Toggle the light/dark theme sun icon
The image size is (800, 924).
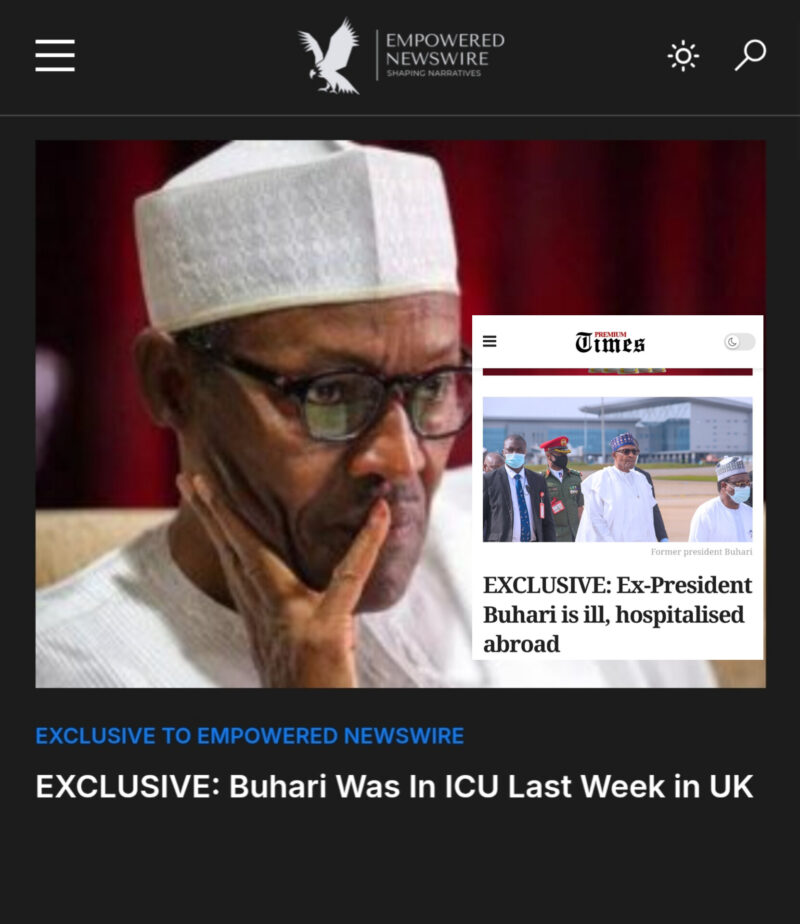click(x=683, y=56)
